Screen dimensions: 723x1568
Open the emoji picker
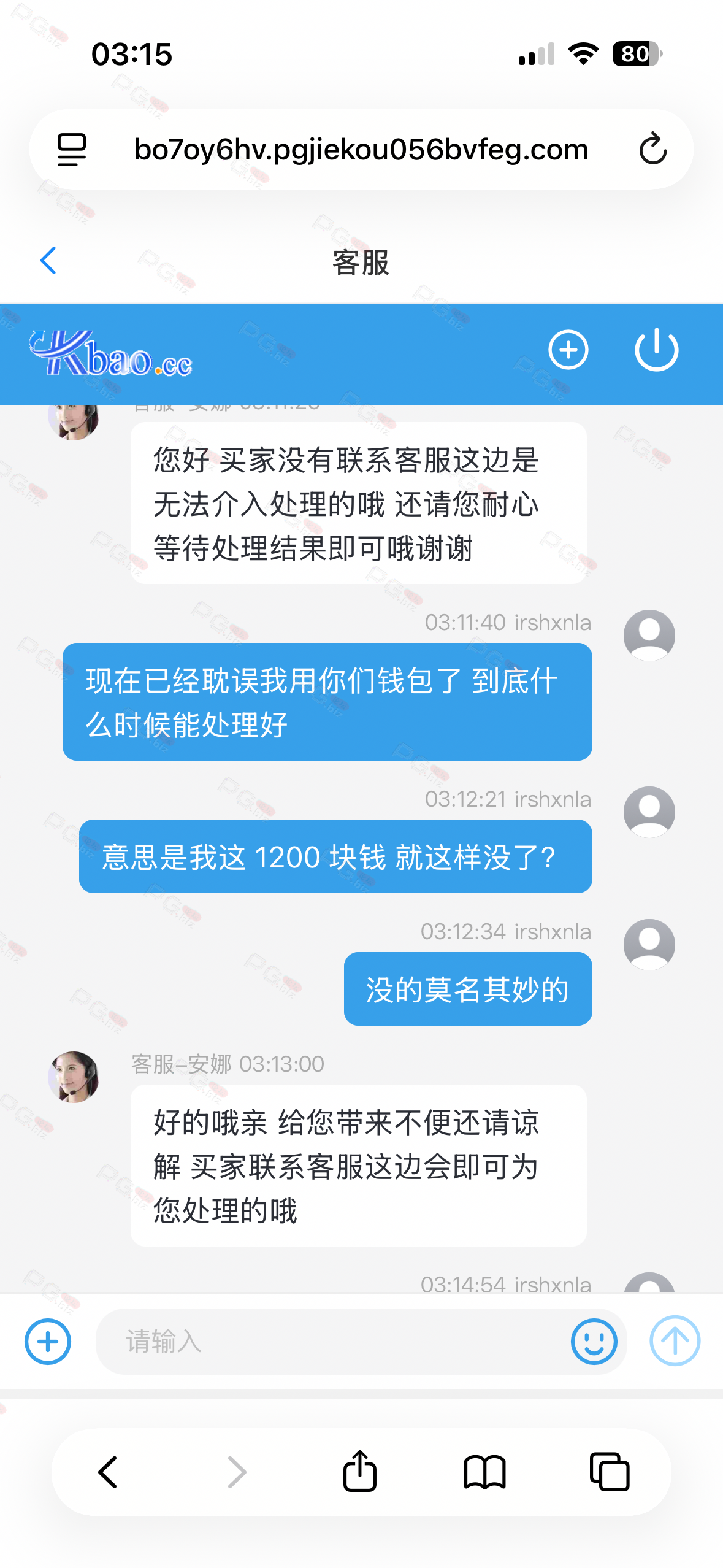(x=594, y=1342)
